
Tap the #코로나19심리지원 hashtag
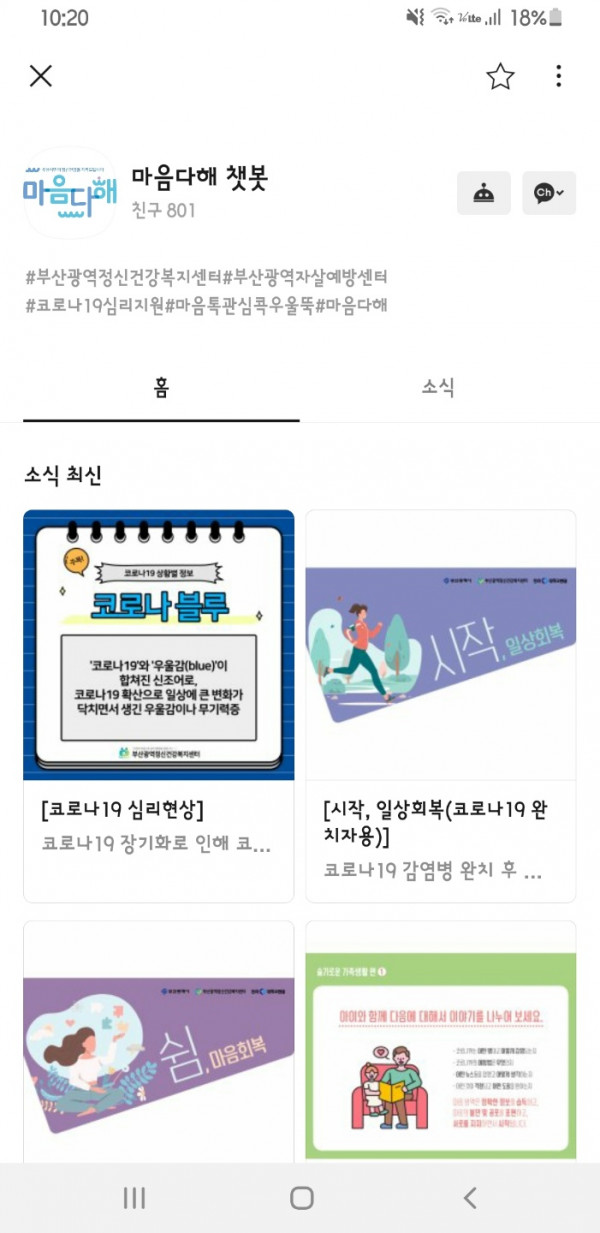click(94, 305)
